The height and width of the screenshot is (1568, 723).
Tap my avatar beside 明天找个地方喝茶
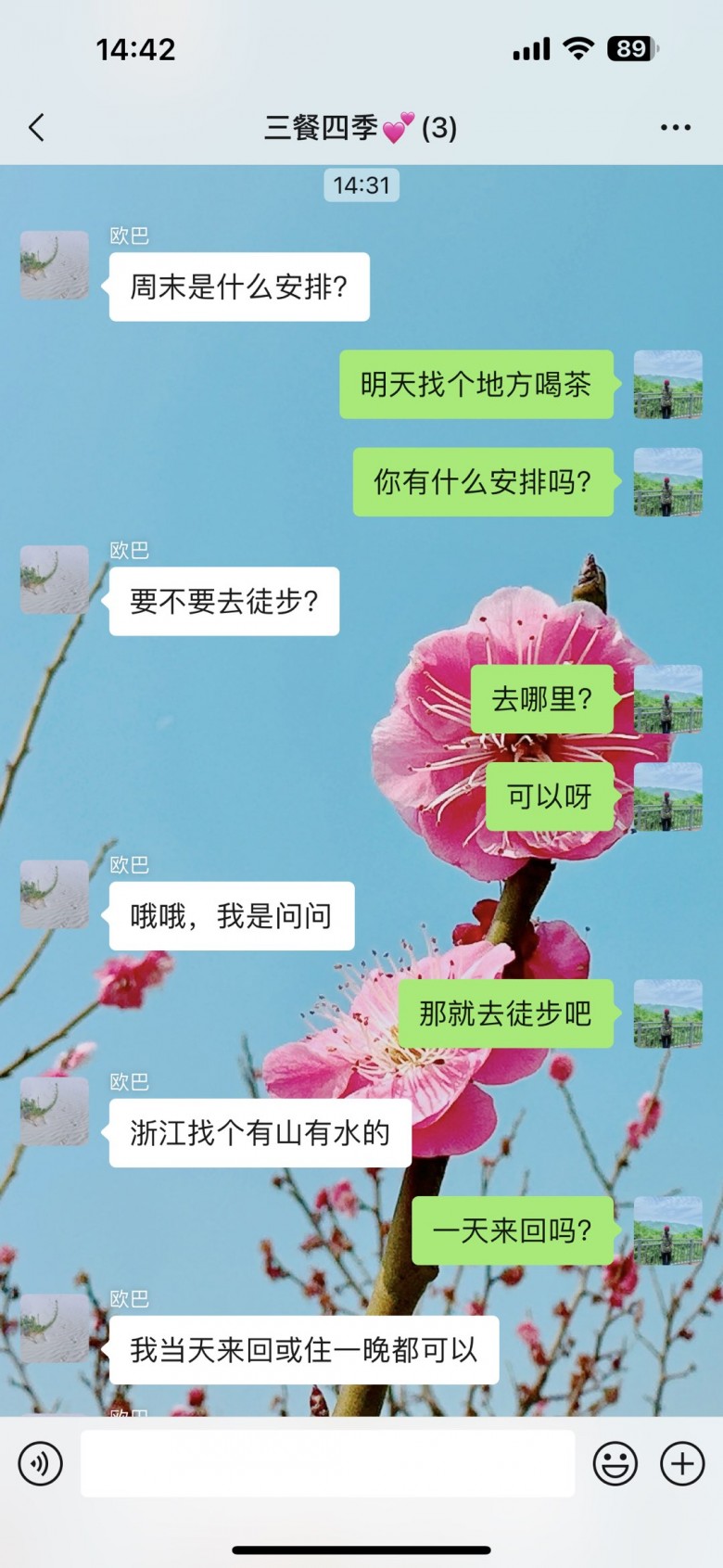(667, 385)
